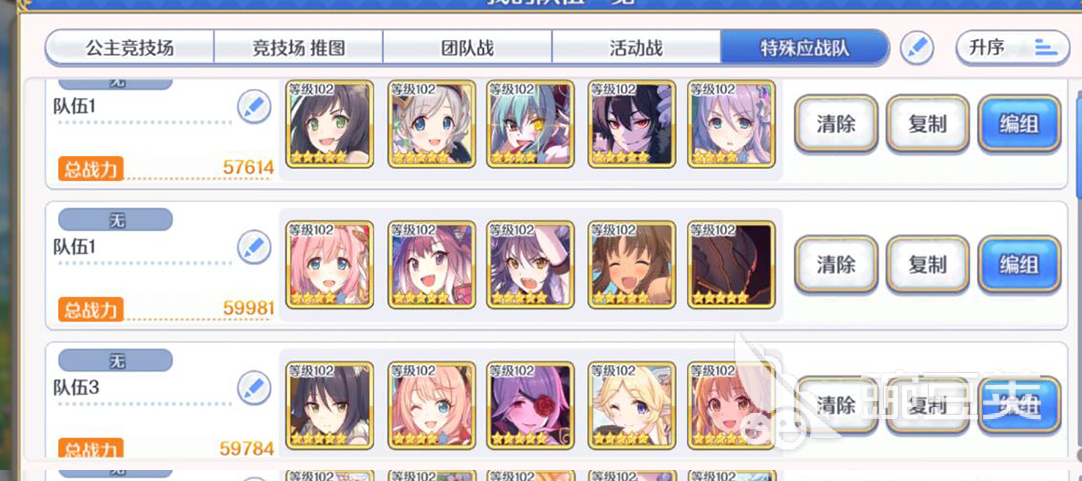Viewport: 1082px width, 481px height.
Task: Tap 清除 for the 57614 power team
Action: click(x=836, y=124)
